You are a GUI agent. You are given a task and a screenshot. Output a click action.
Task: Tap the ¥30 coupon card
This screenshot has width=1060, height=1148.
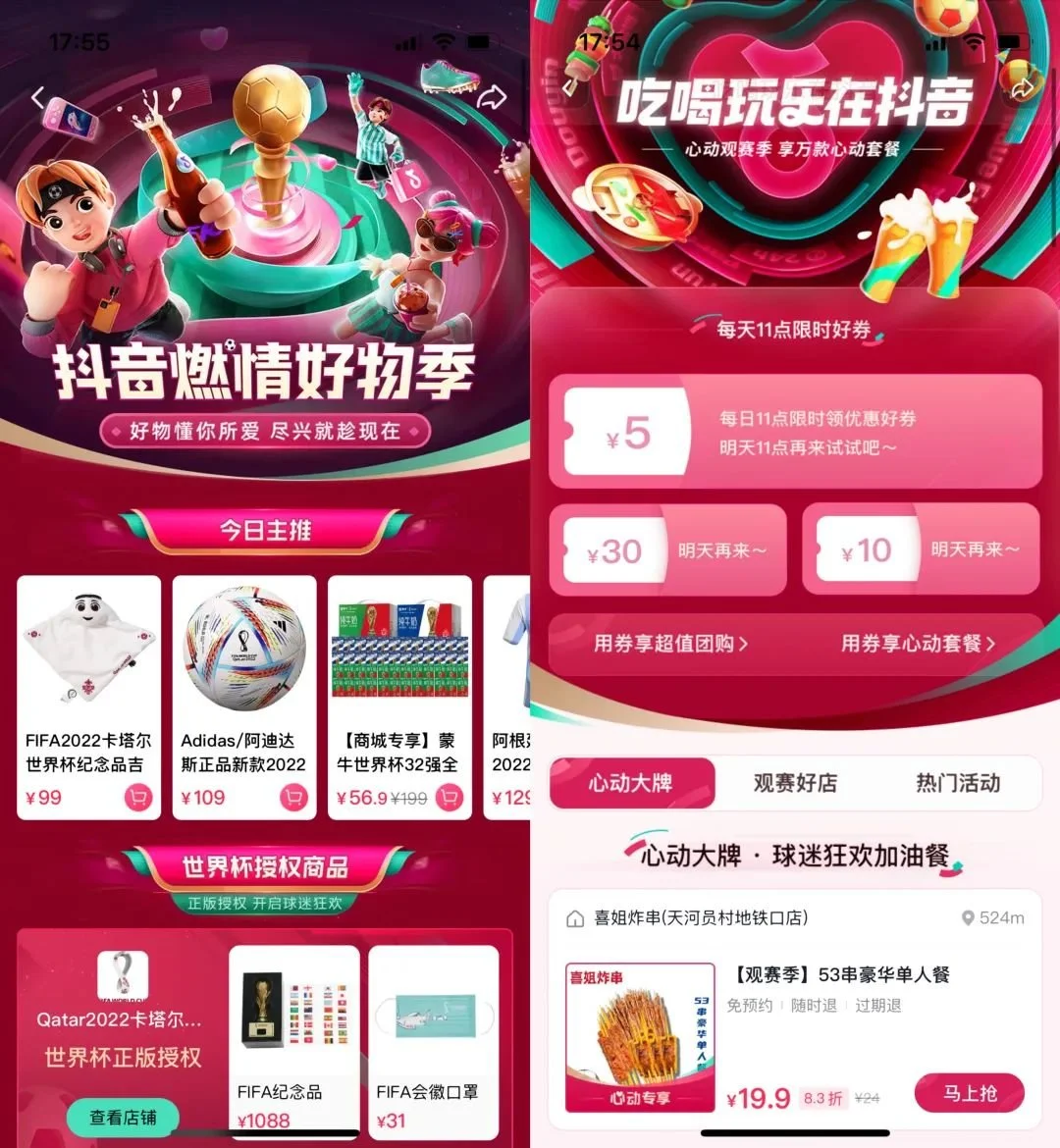tap(667, 549)
